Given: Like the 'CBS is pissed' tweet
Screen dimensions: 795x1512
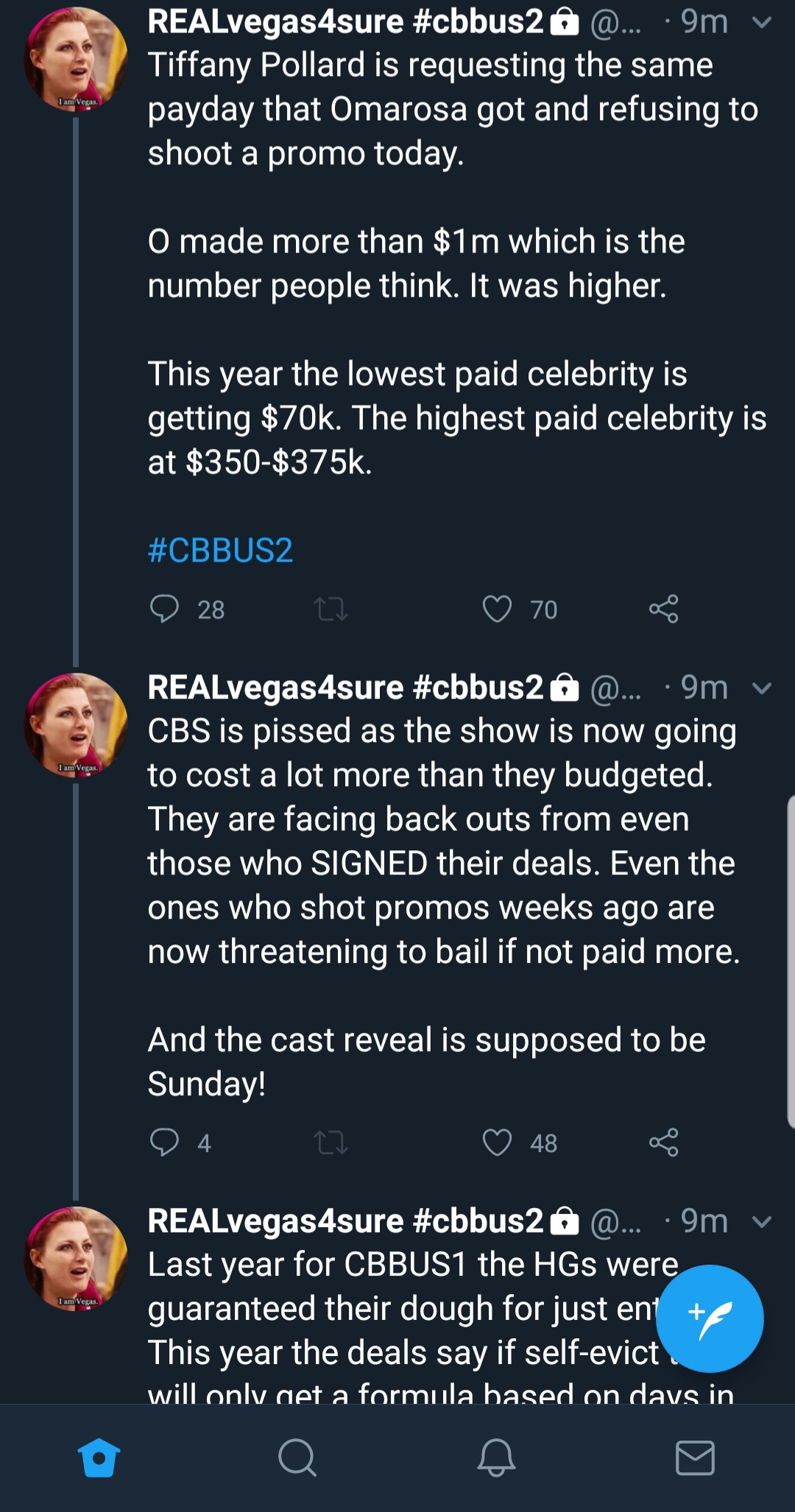Looking at the screenshot, I should pos(497,1142).
